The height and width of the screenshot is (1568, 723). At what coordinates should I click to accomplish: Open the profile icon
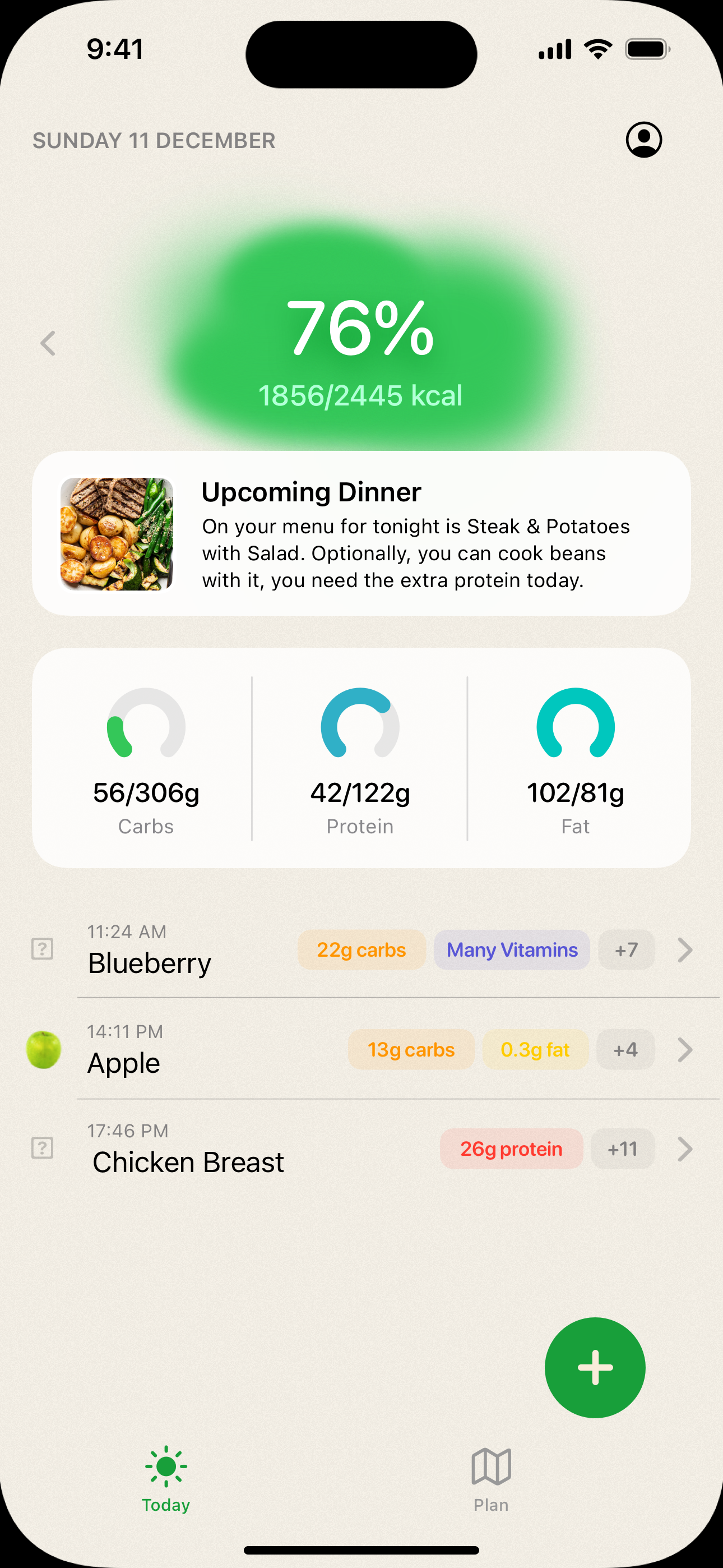643,140
